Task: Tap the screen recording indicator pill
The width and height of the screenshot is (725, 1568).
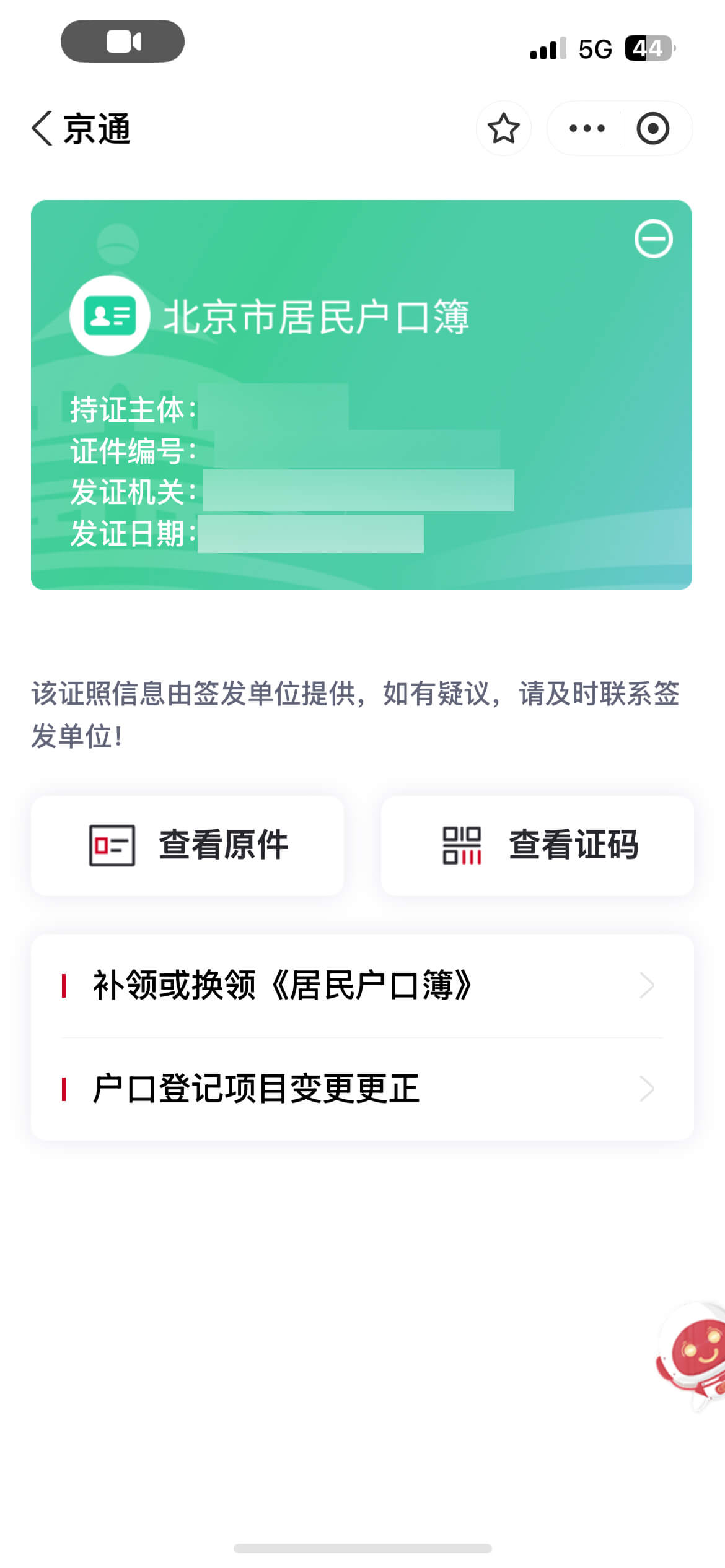Action: tap(123, 42)
